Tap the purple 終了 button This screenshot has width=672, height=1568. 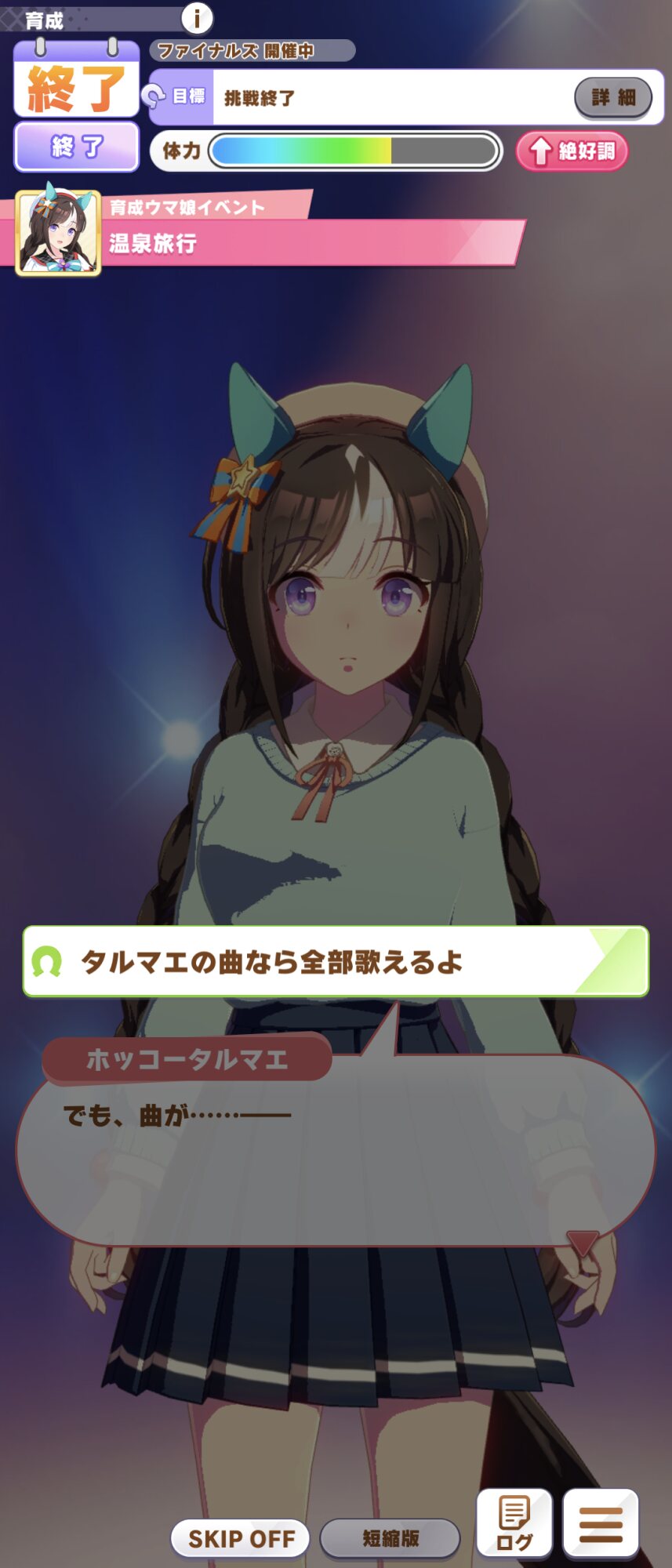tap(76, 147)
